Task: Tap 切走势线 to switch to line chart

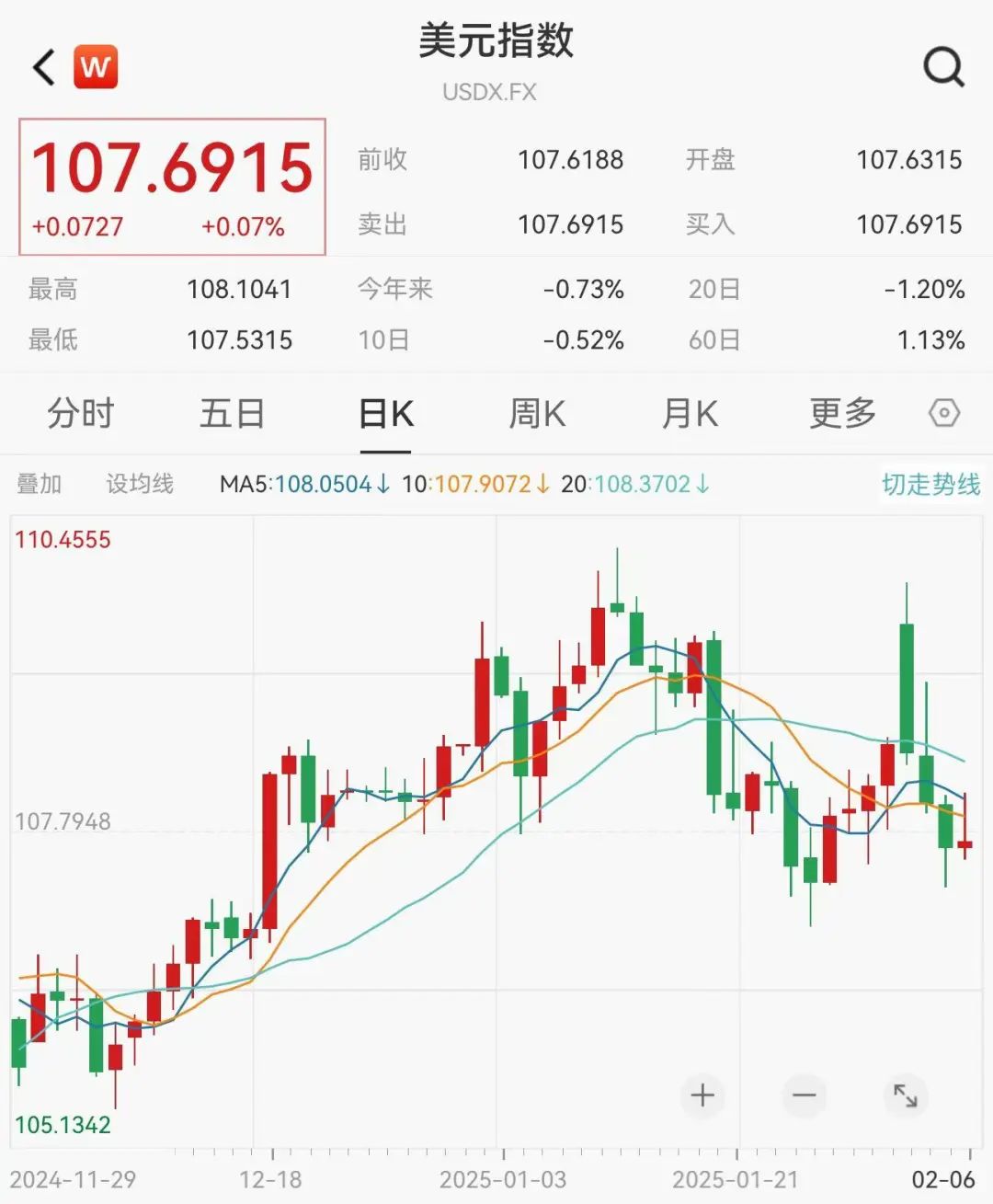Action: point(930,484)
